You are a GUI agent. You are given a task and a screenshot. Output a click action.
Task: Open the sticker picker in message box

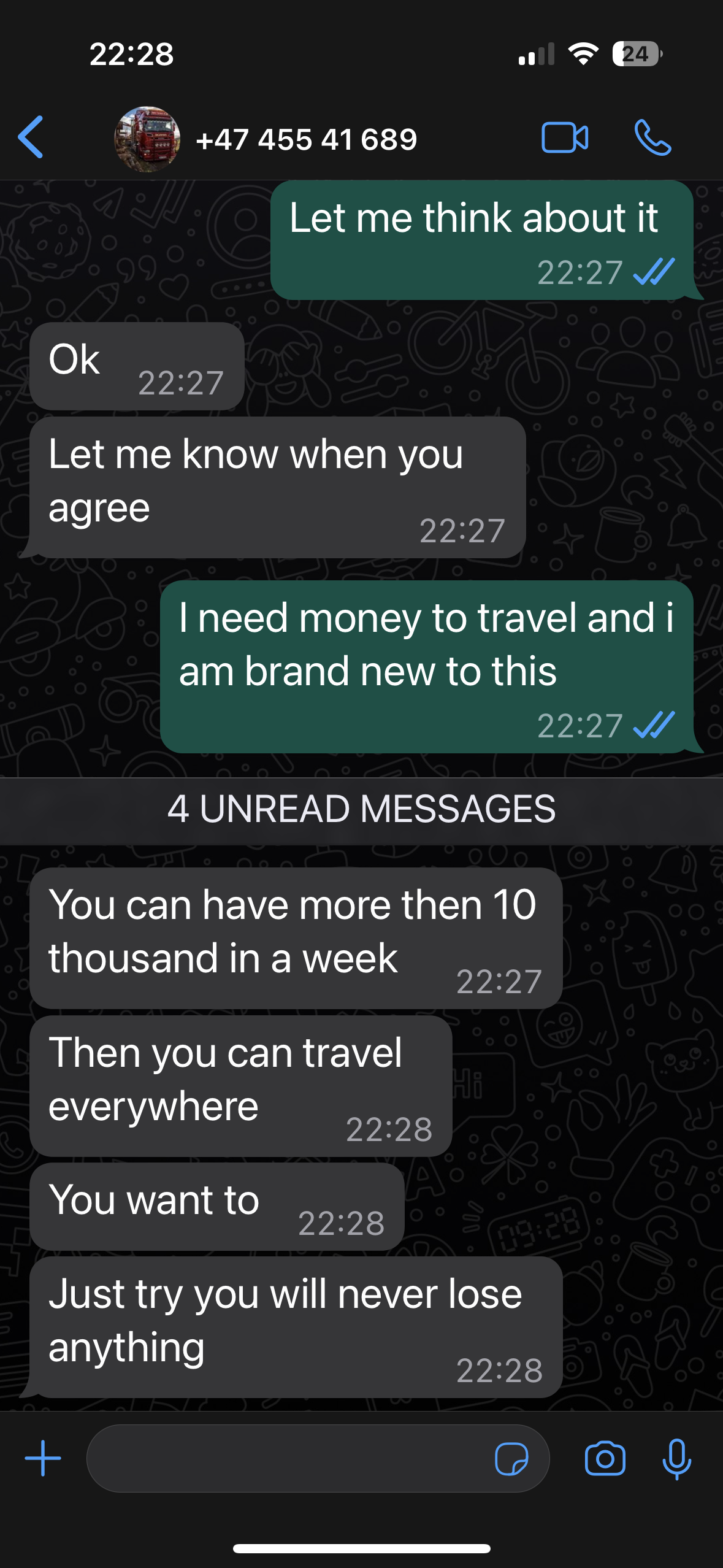point(511,1458)
